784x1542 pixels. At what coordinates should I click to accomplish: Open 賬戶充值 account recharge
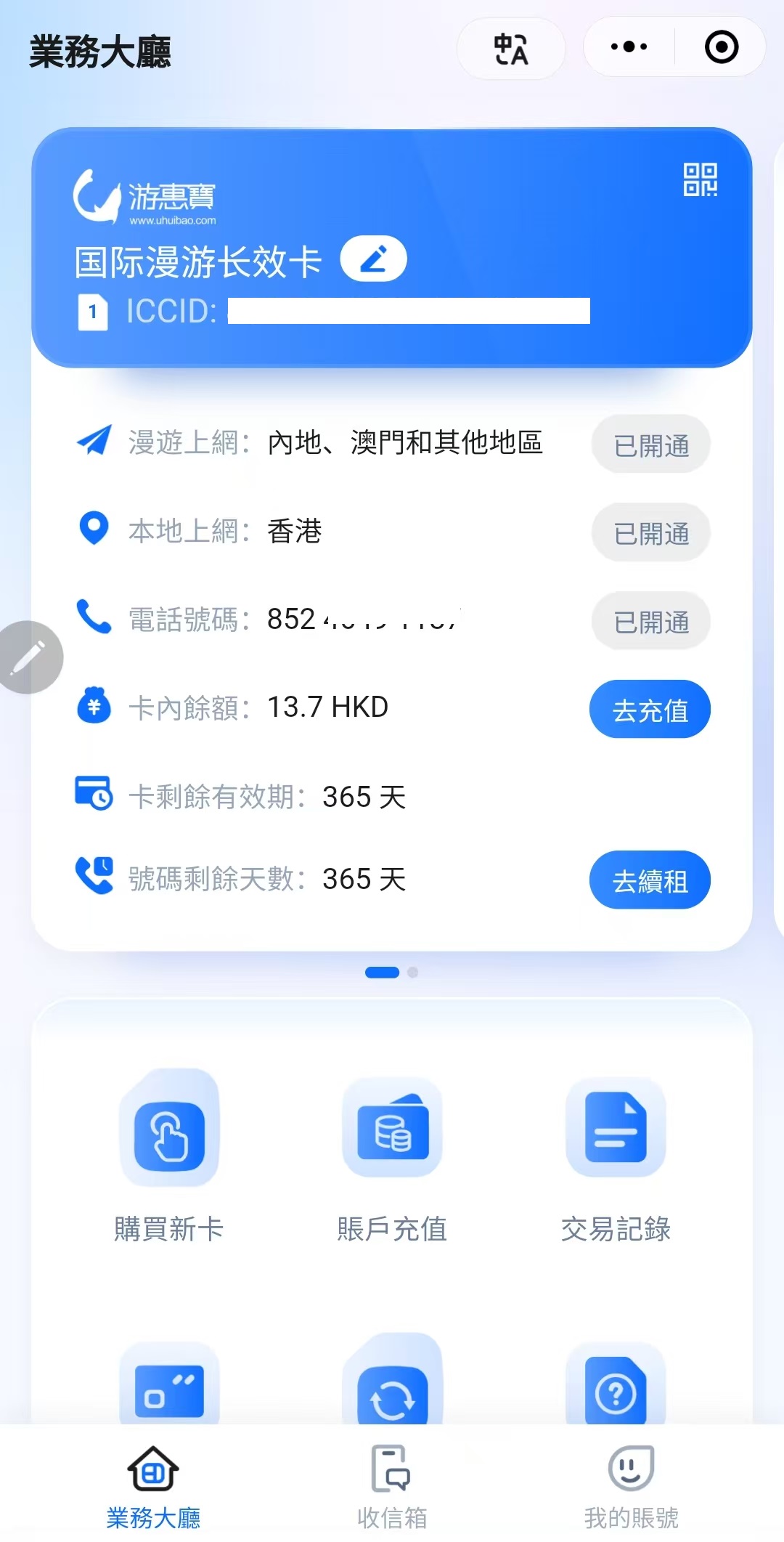[392, 1155]
